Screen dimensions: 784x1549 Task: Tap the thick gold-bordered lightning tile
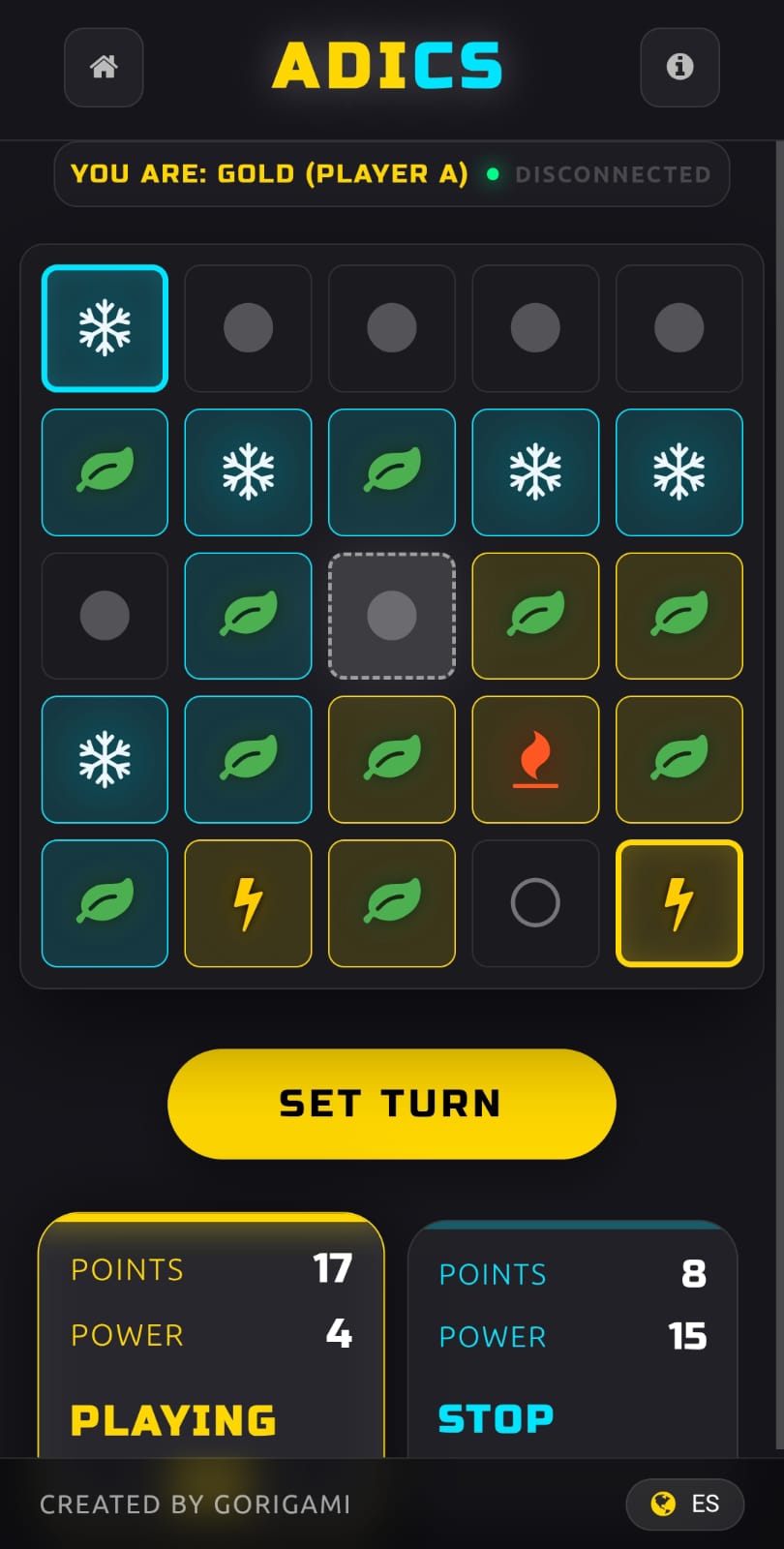pyautogui.click(x=678, y=903)
